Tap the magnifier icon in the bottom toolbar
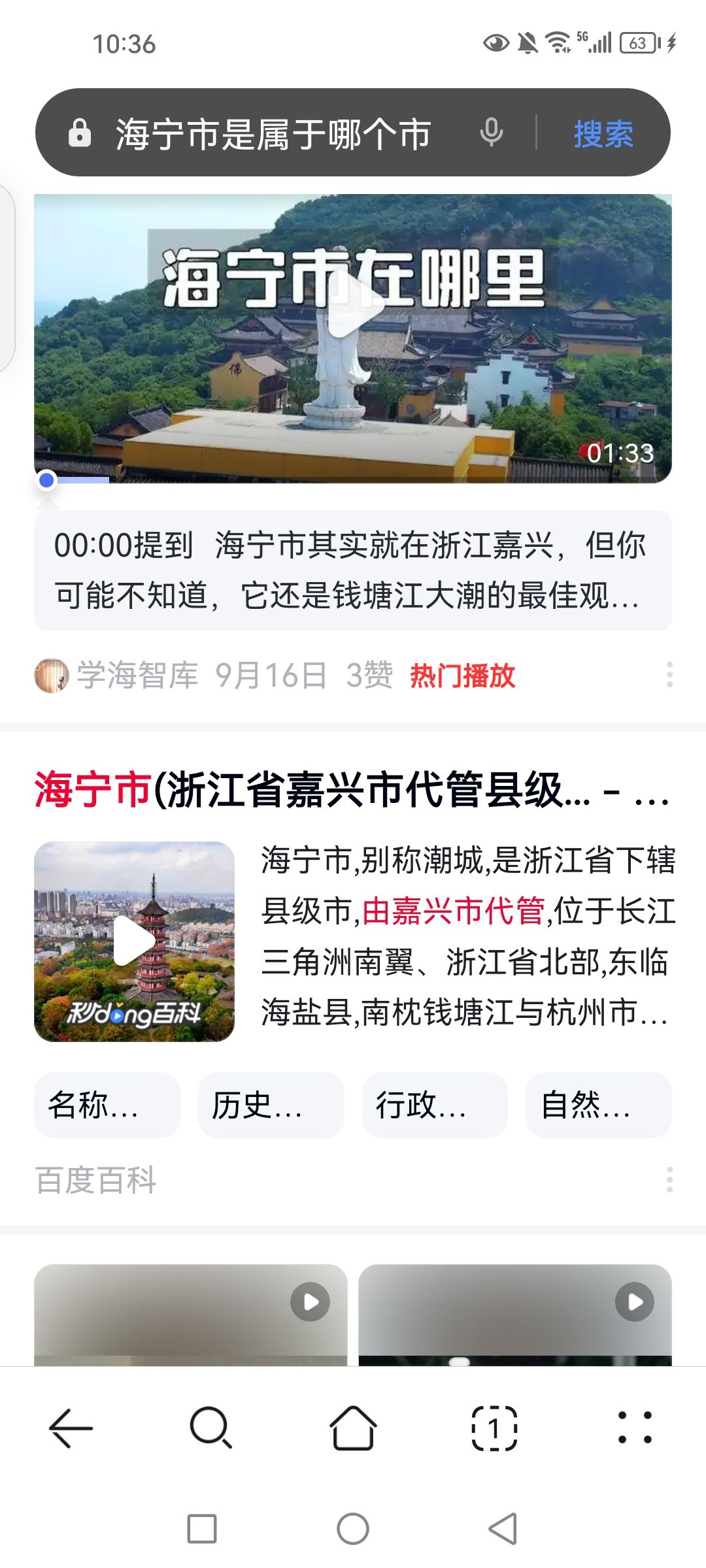Image resolution: width=706 pixels, height=1568 pixels. click(x=211, y=1428)
